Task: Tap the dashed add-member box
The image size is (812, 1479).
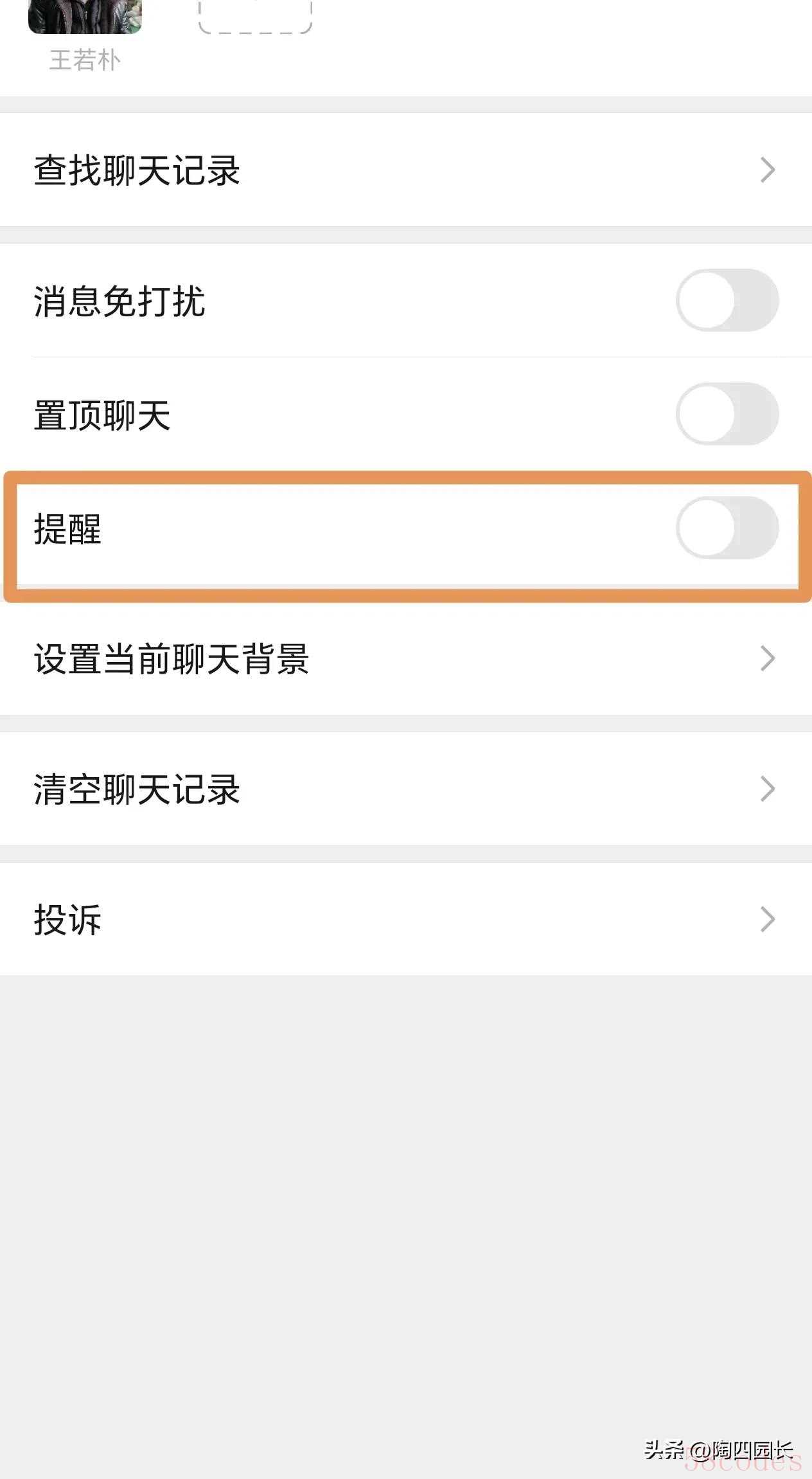Action: 256,15
